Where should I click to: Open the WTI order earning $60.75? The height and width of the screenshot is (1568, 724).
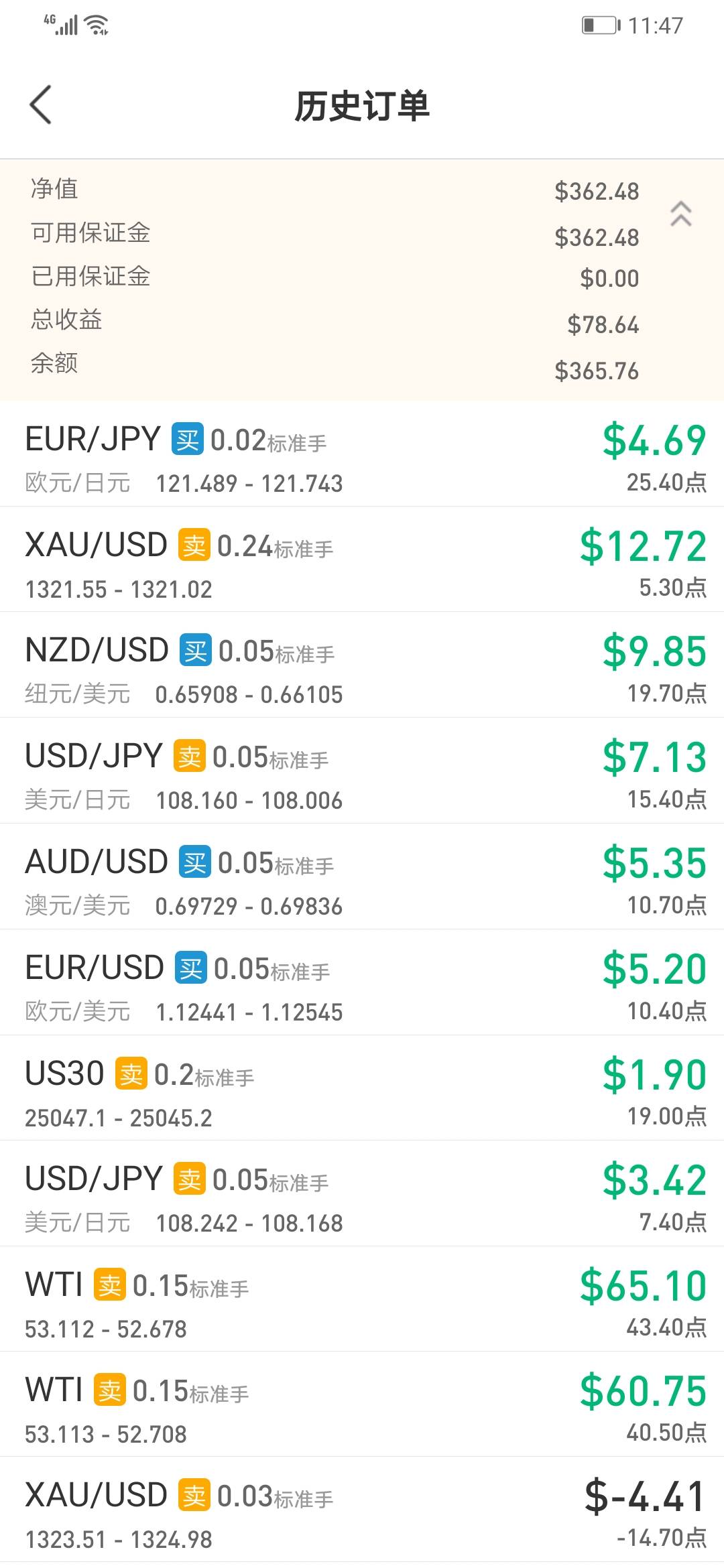[x=362, y=1404]
